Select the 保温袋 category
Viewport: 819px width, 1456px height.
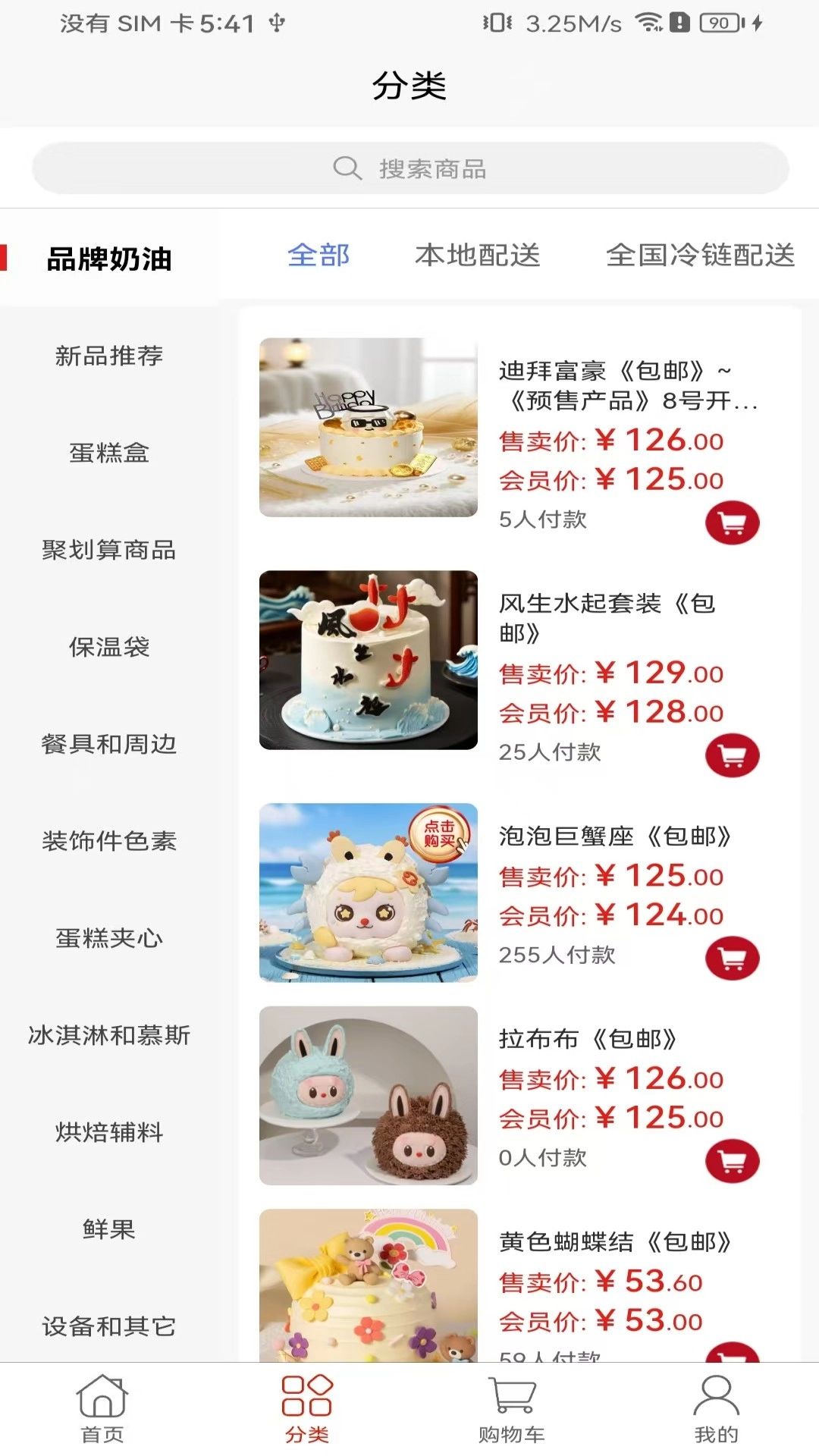pos(109,647)
